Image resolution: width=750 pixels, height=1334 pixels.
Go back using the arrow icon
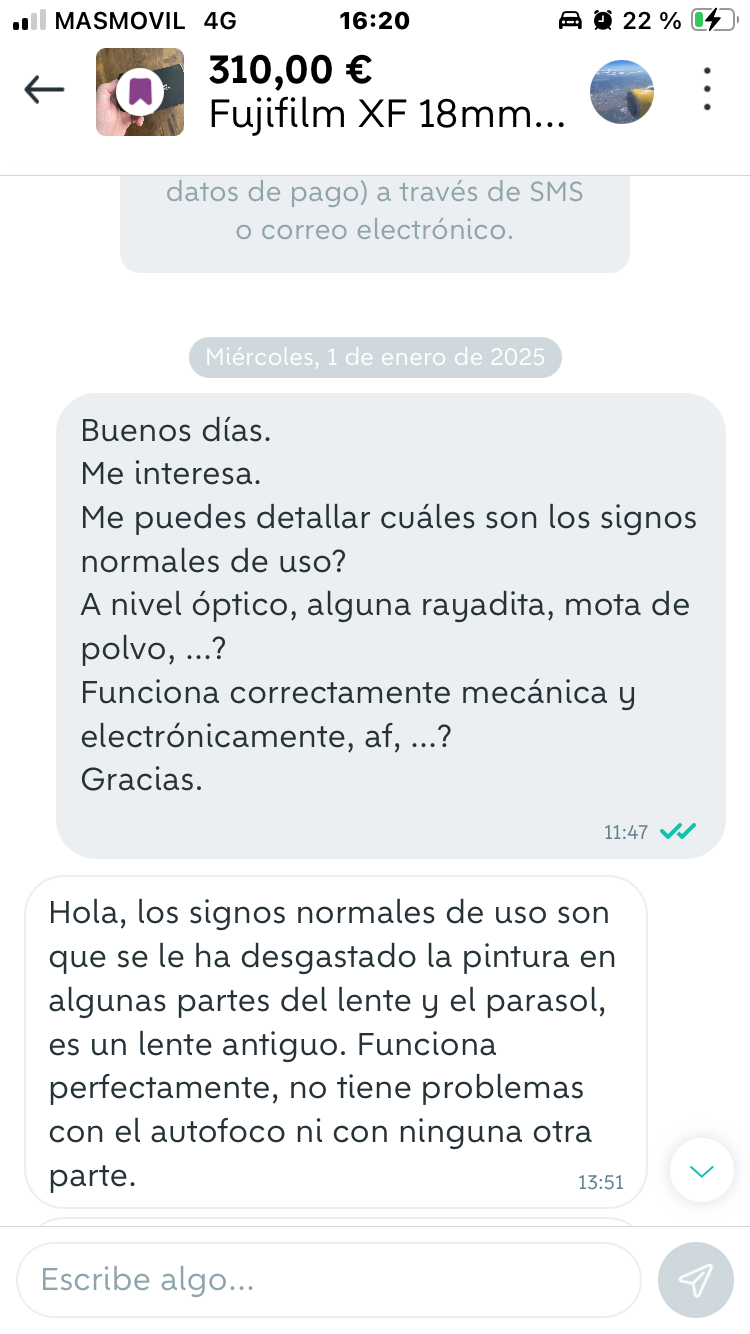pos(44,91)
